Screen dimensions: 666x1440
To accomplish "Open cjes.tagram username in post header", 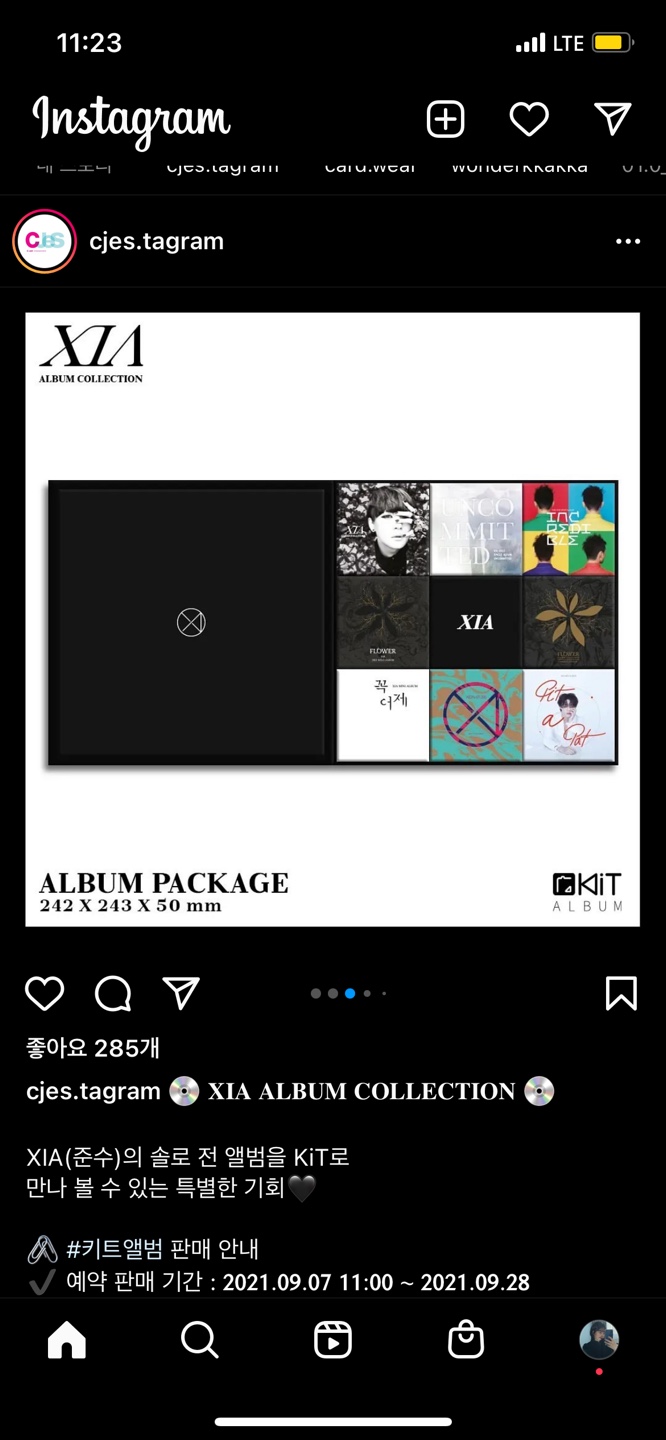I will coord(156,241).
